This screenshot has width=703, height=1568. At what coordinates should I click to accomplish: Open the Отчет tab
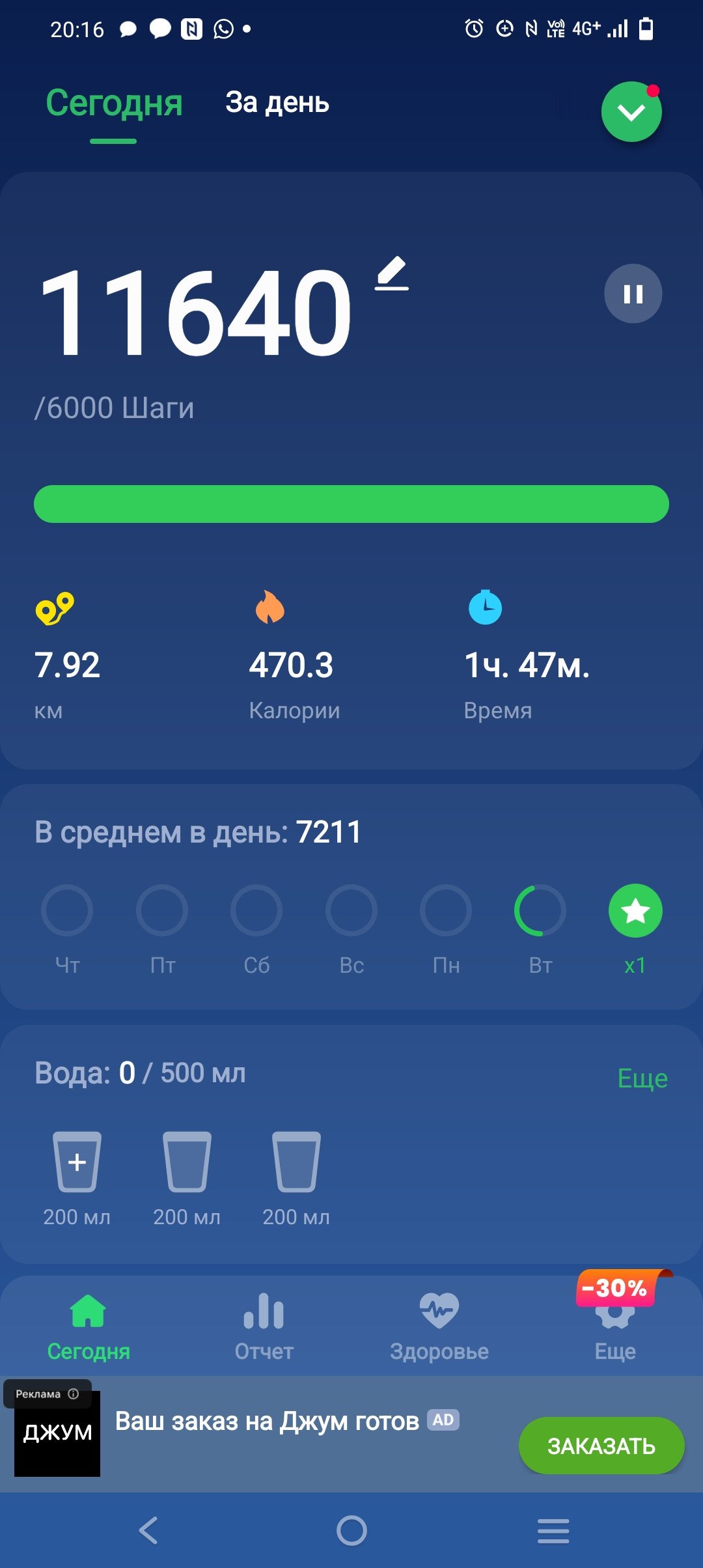tap(264, 1326)
